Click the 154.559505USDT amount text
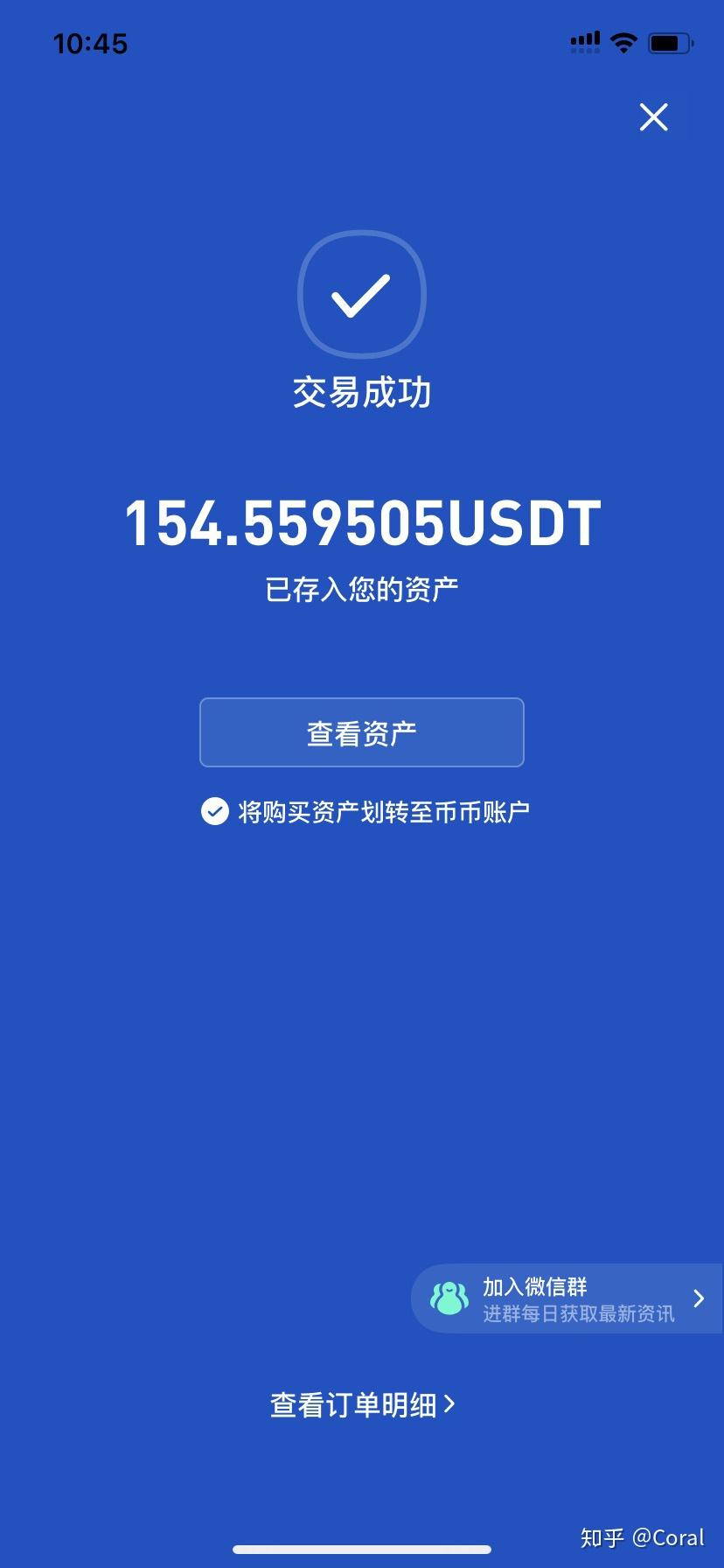This screenshot has width=724, height=1568. click(x=361, y=522)
